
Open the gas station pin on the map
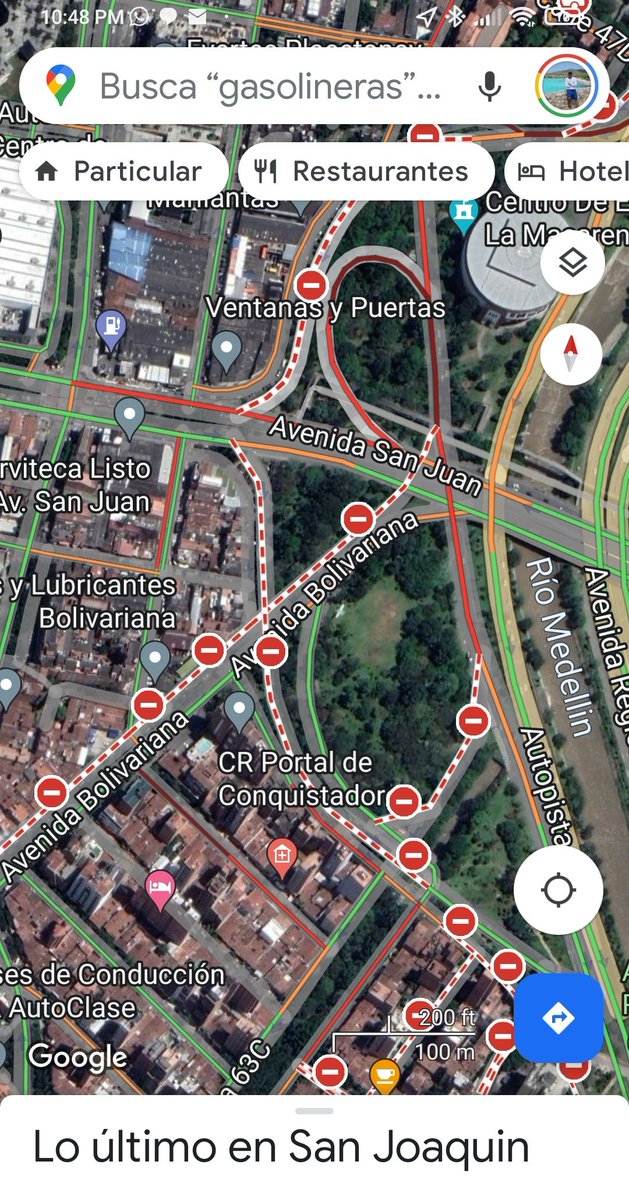111,328
